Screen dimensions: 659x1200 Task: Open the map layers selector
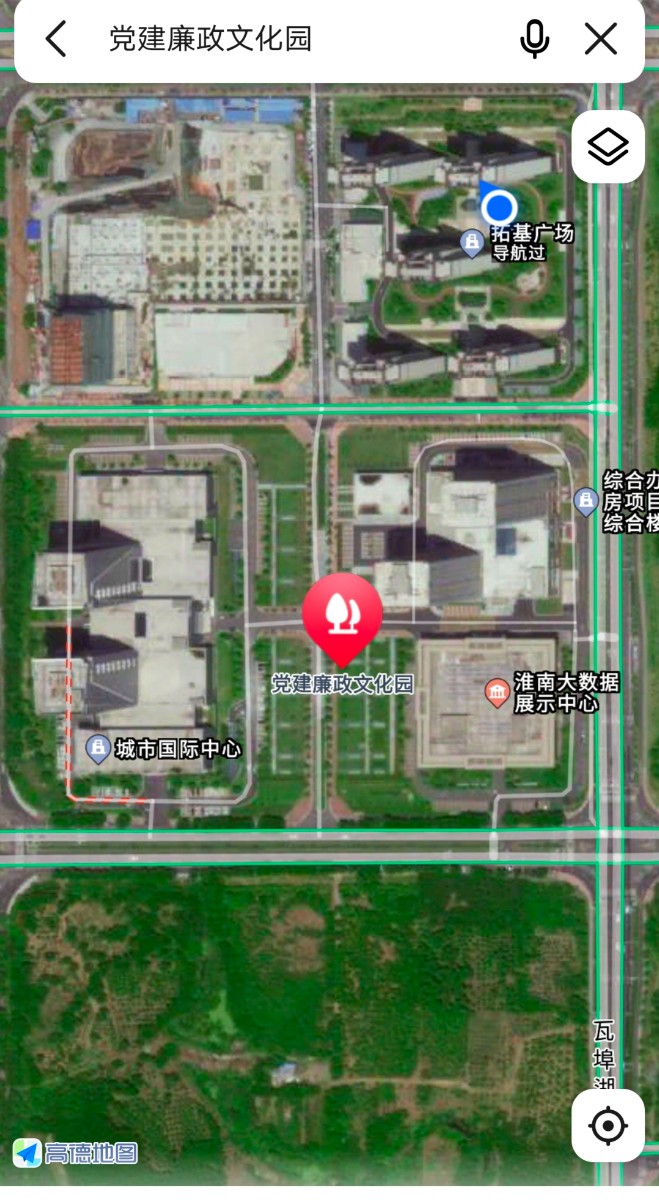point(608,147)
